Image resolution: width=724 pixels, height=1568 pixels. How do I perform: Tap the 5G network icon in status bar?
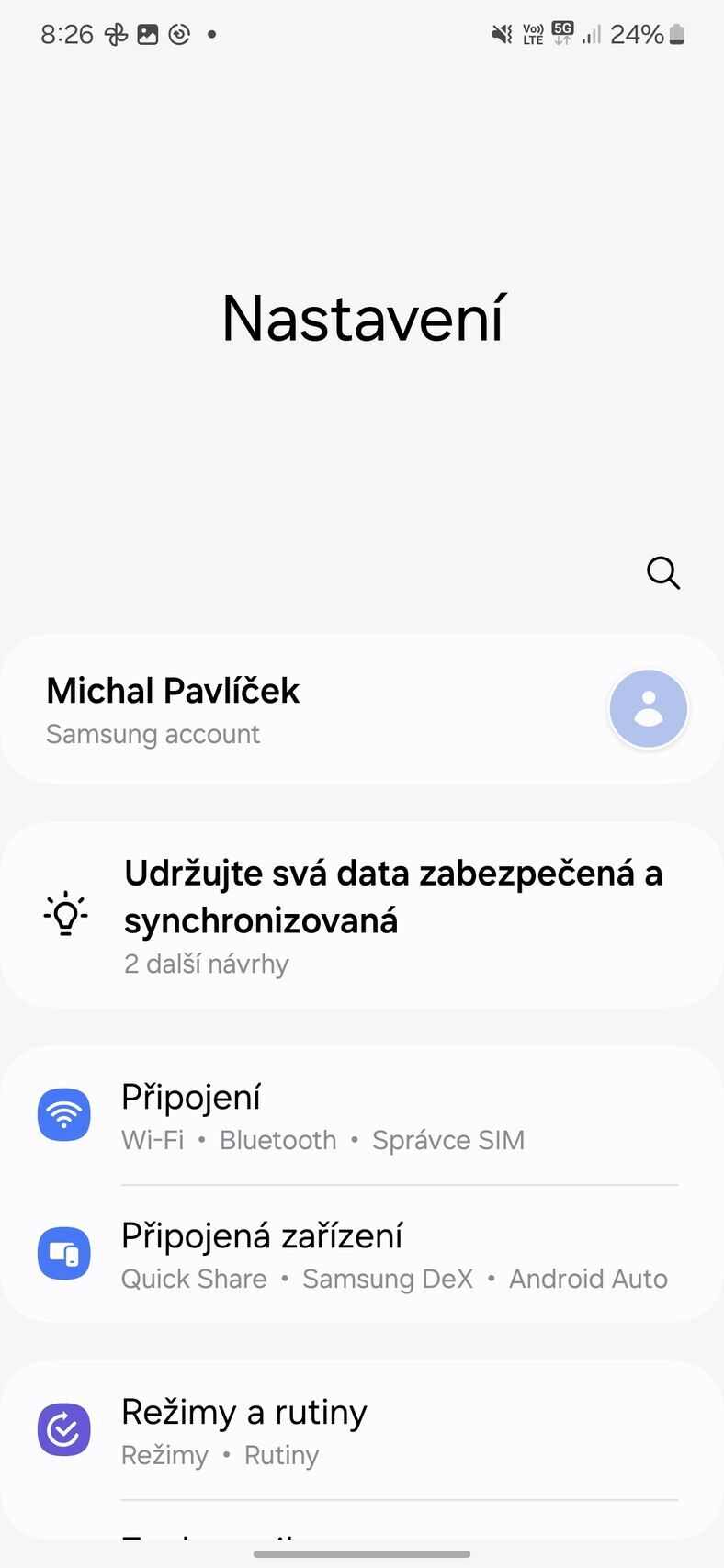[561, 31]
